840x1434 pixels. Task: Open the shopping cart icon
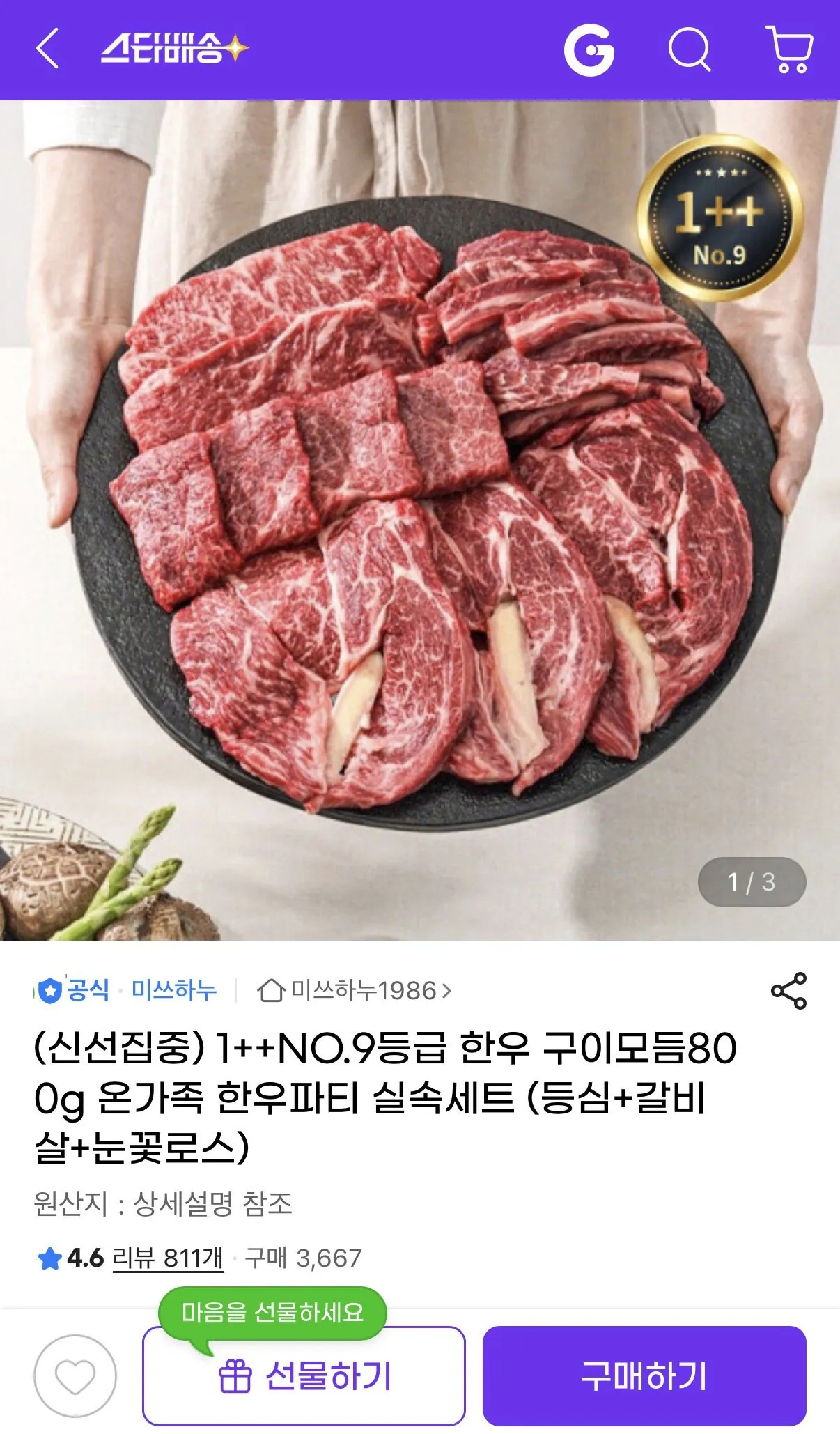point(786,50)
